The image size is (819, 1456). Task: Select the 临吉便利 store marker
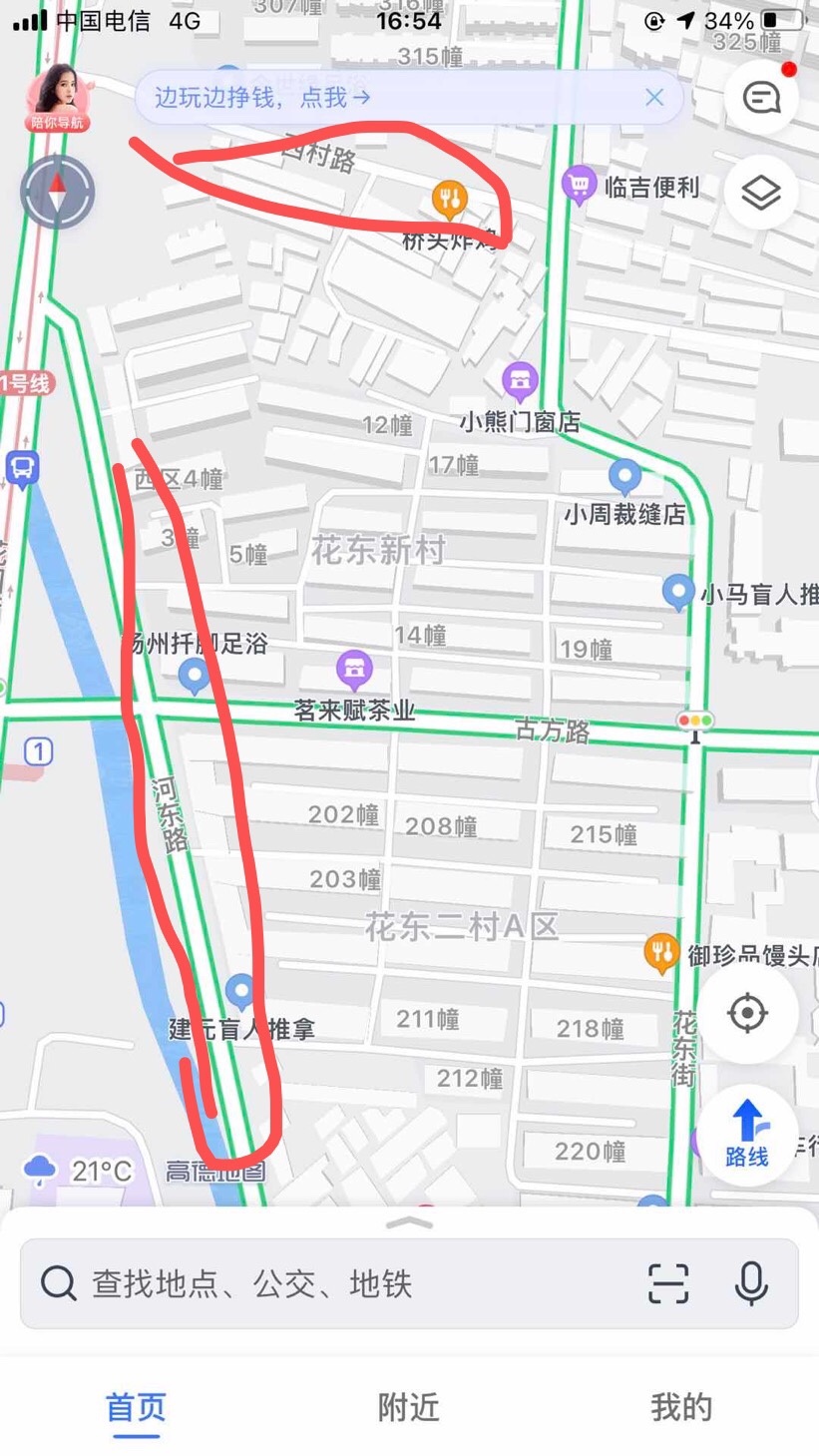coord(579,185)
